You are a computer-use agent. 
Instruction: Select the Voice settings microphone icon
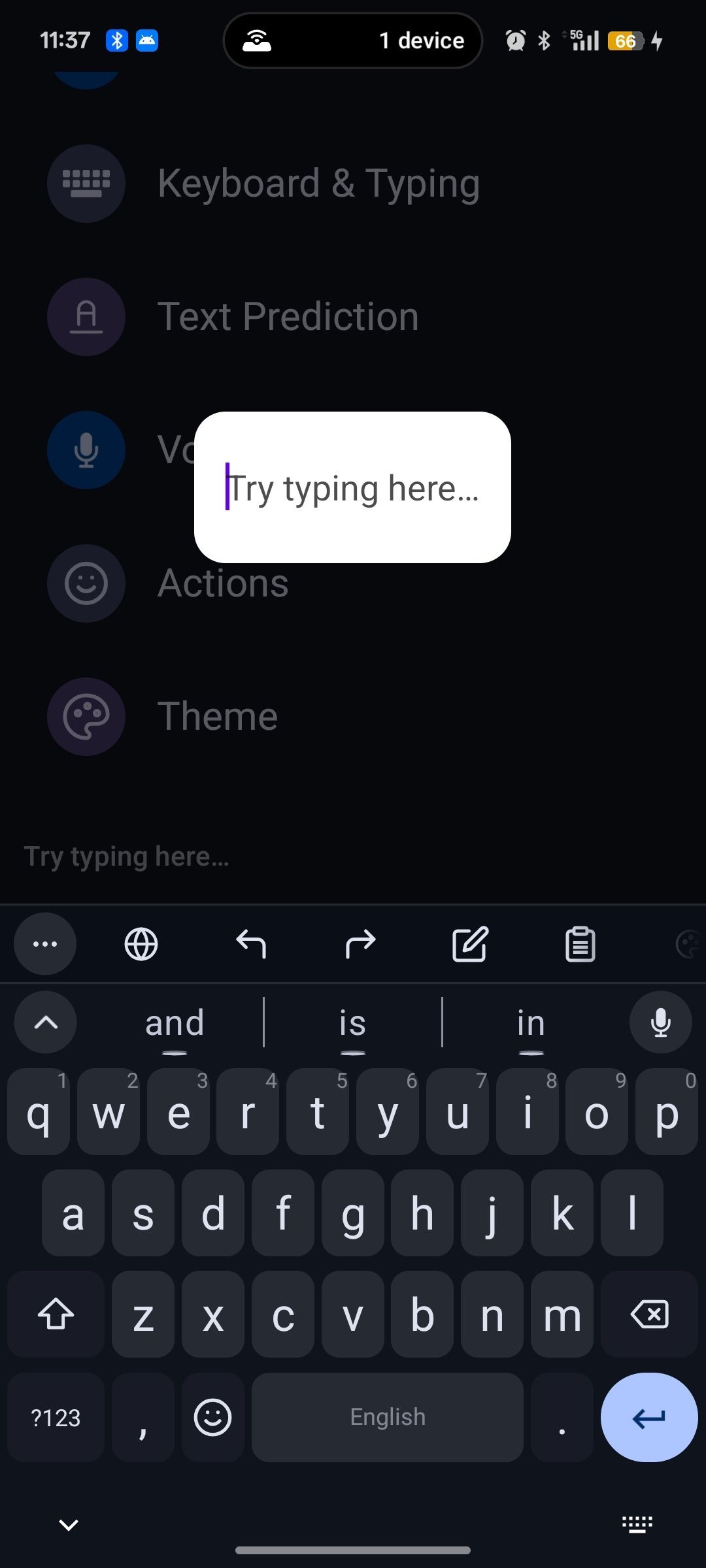[x=86, y=449]
